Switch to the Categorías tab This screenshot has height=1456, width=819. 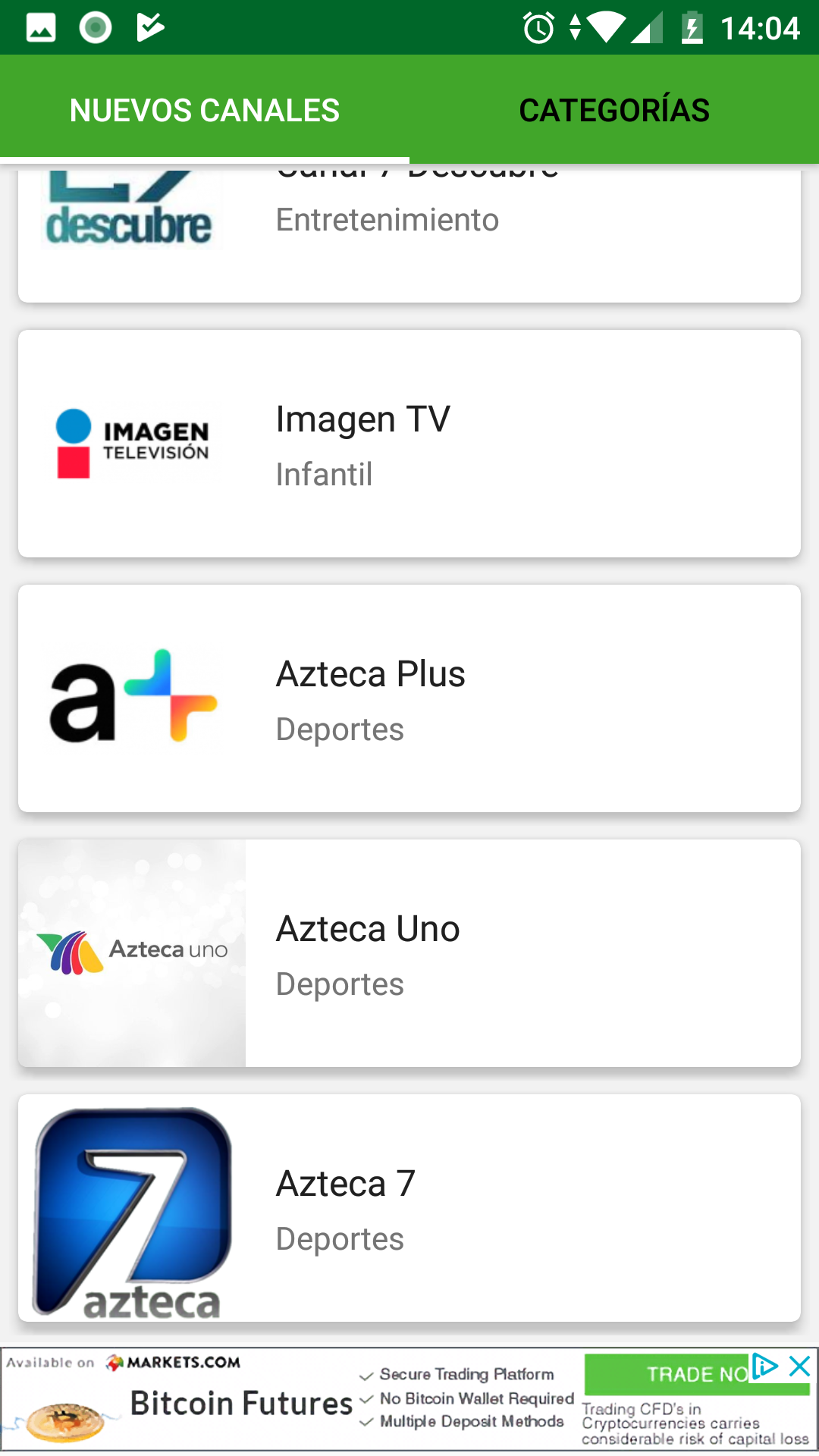613,111
